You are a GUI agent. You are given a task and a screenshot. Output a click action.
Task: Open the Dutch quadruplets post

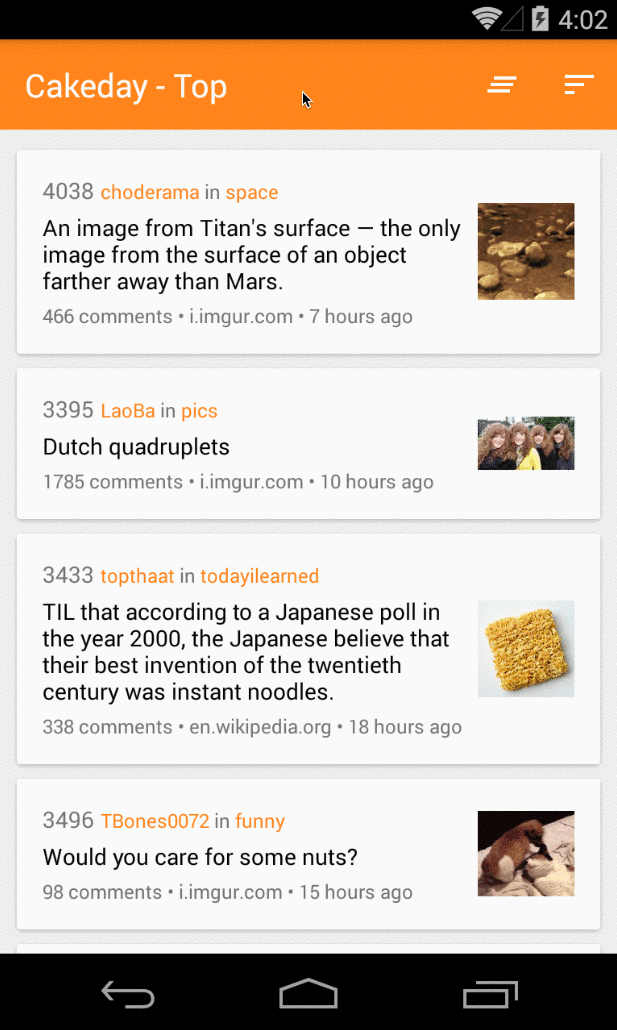[x=136, y=447]
